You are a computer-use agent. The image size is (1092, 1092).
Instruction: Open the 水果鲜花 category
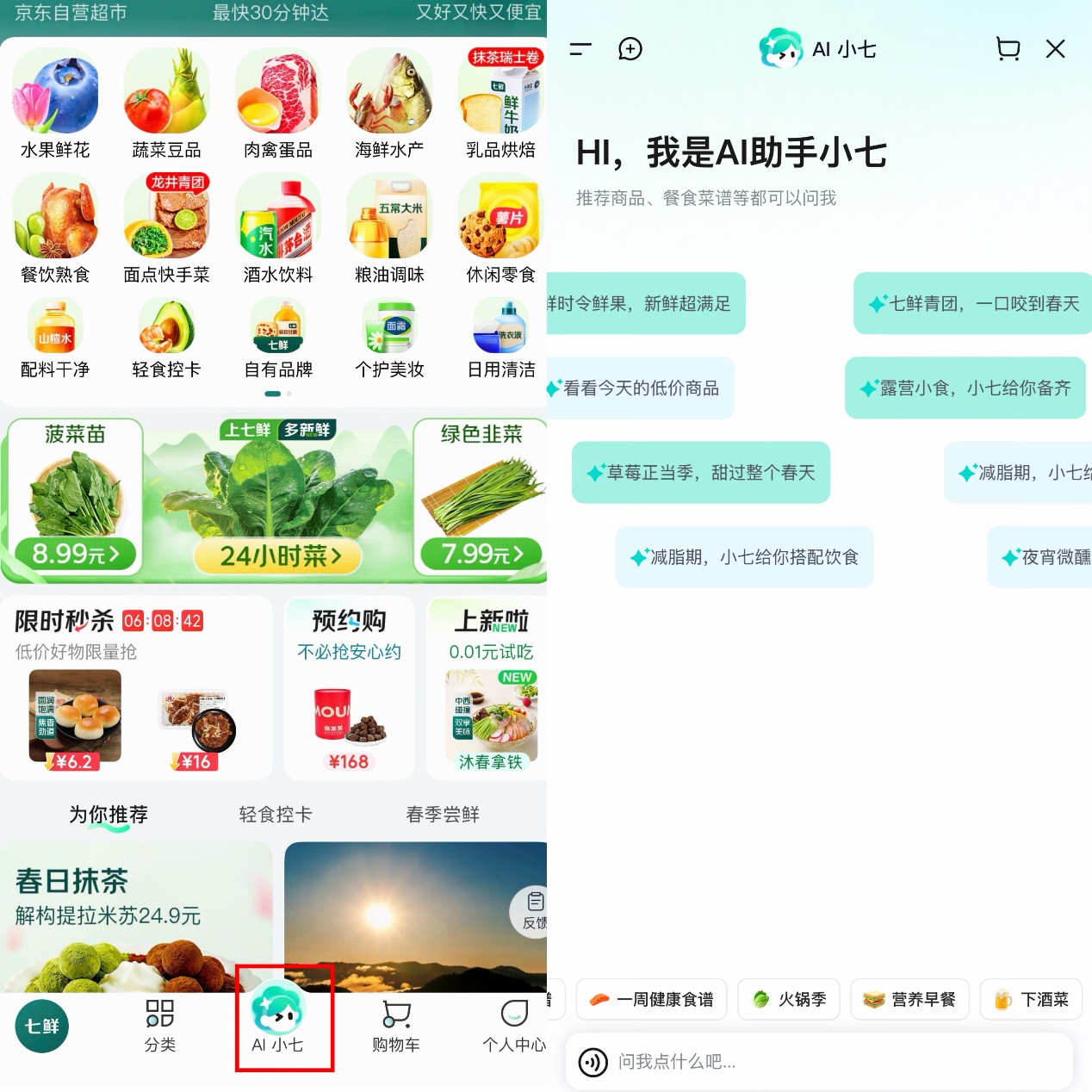[55, 105]
